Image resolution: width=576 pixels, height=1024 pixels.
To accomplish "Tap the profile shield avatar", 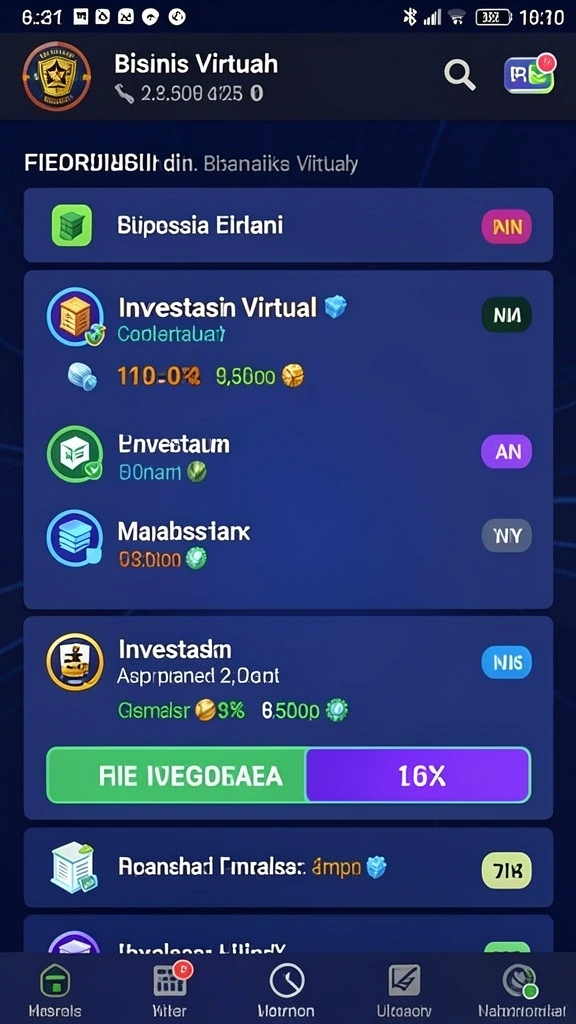I will (55, 76).
